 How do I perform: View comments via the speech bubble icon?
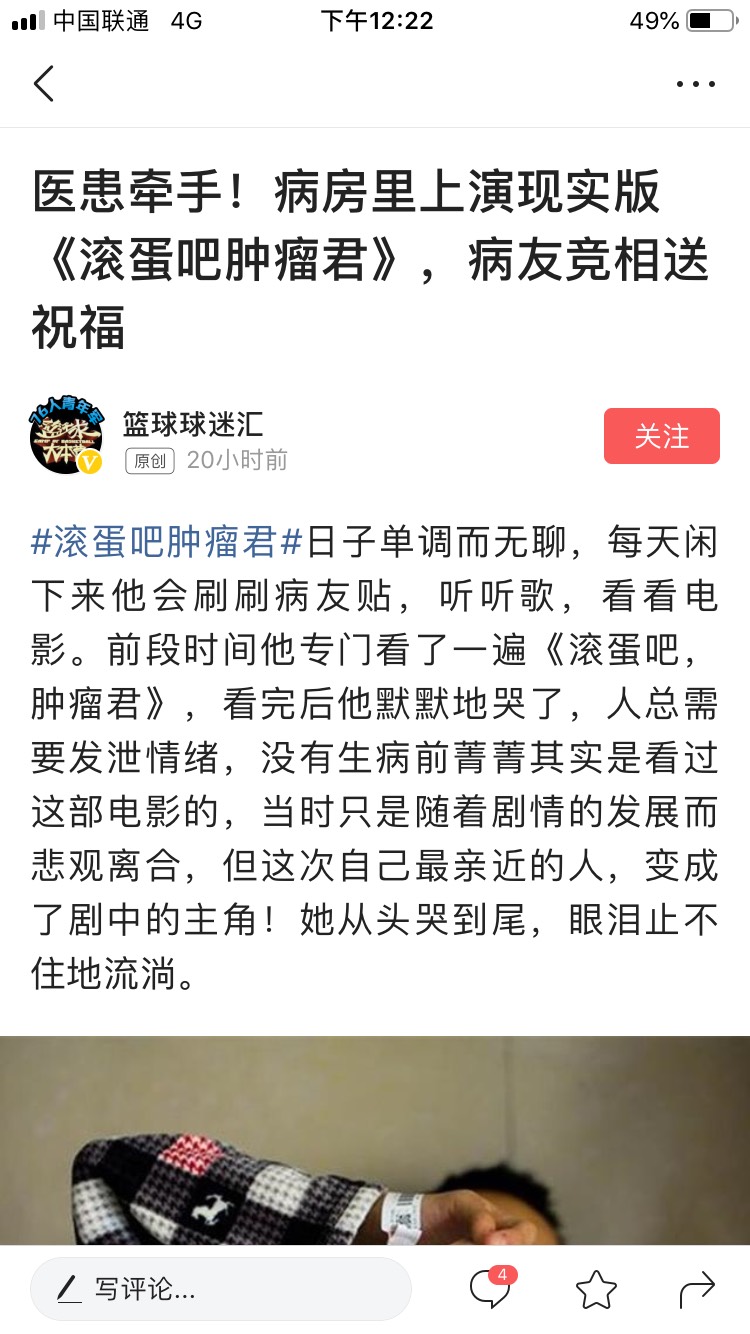(x=491, y=1288)
